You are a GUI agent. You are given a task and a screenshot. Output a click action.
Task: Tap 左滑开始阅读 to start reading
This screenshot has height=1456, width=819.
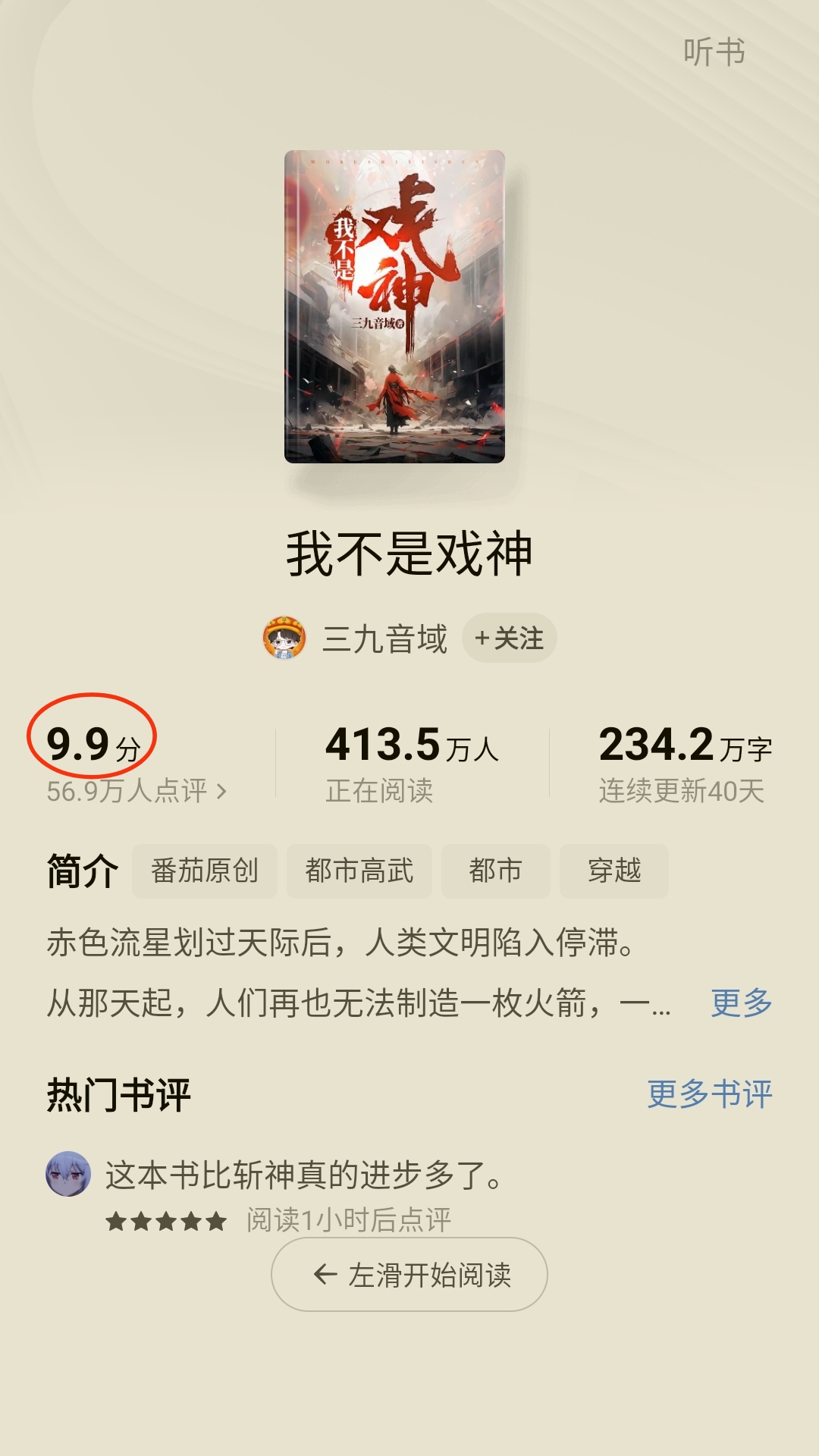pyautogui.click(x=409, y=1275)
